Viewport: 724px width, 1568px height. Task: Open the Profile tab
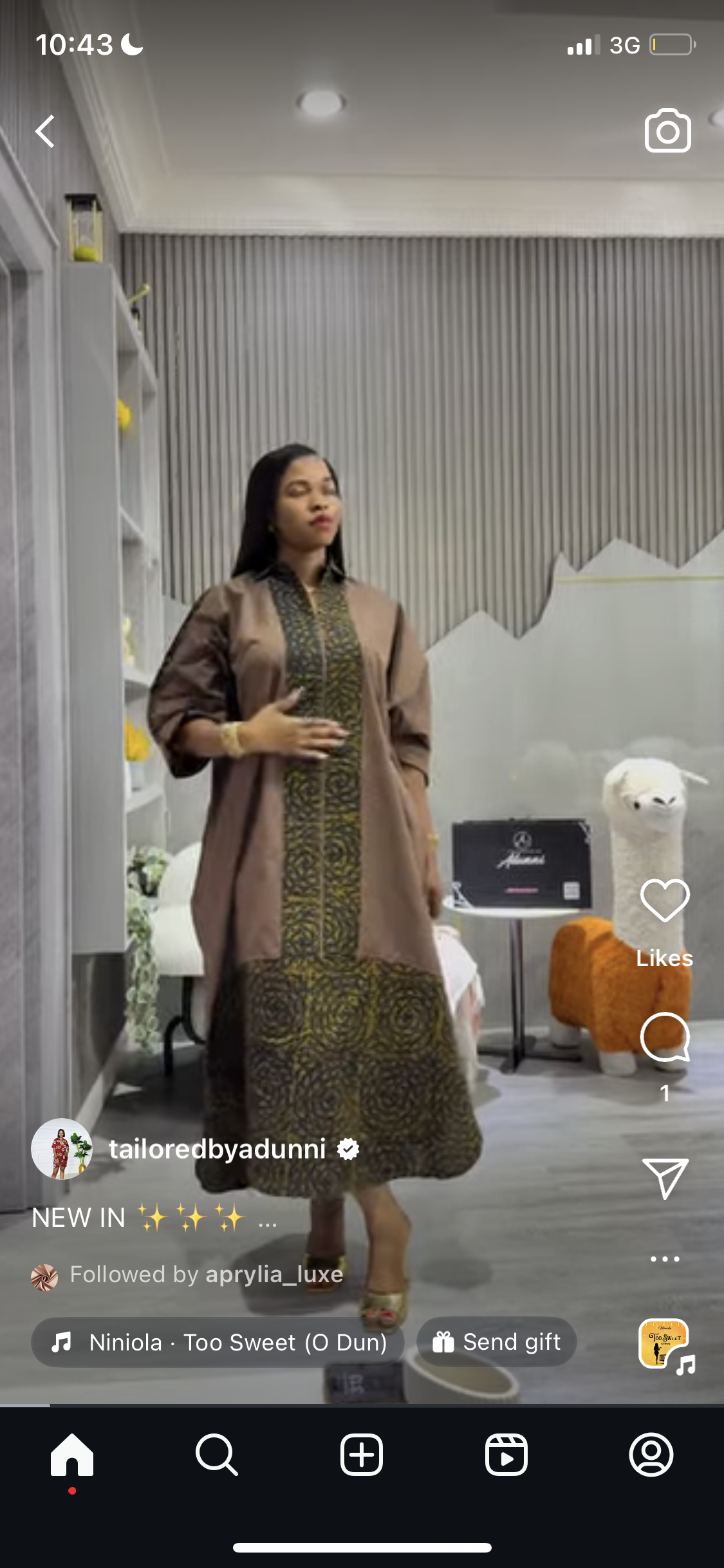[651, 1455]
